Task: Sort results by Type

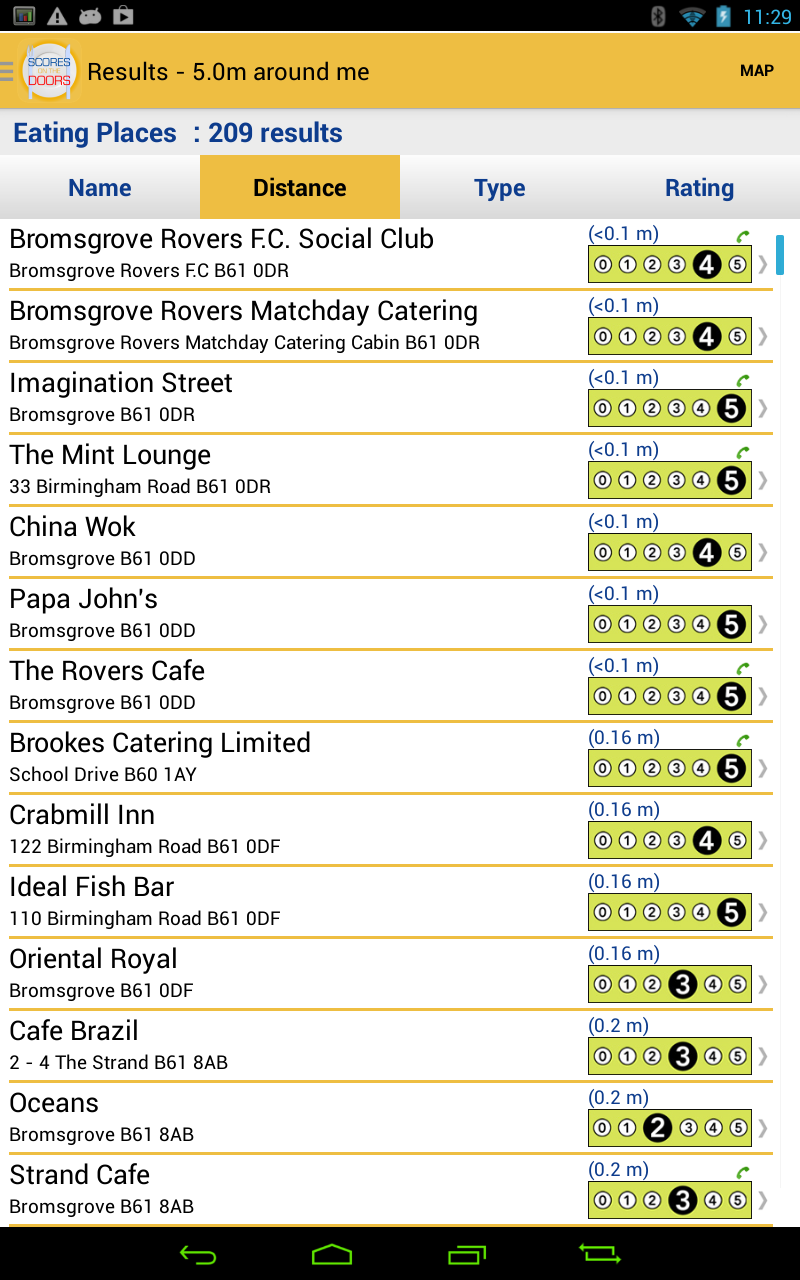Action: click(x=500, y=188)
